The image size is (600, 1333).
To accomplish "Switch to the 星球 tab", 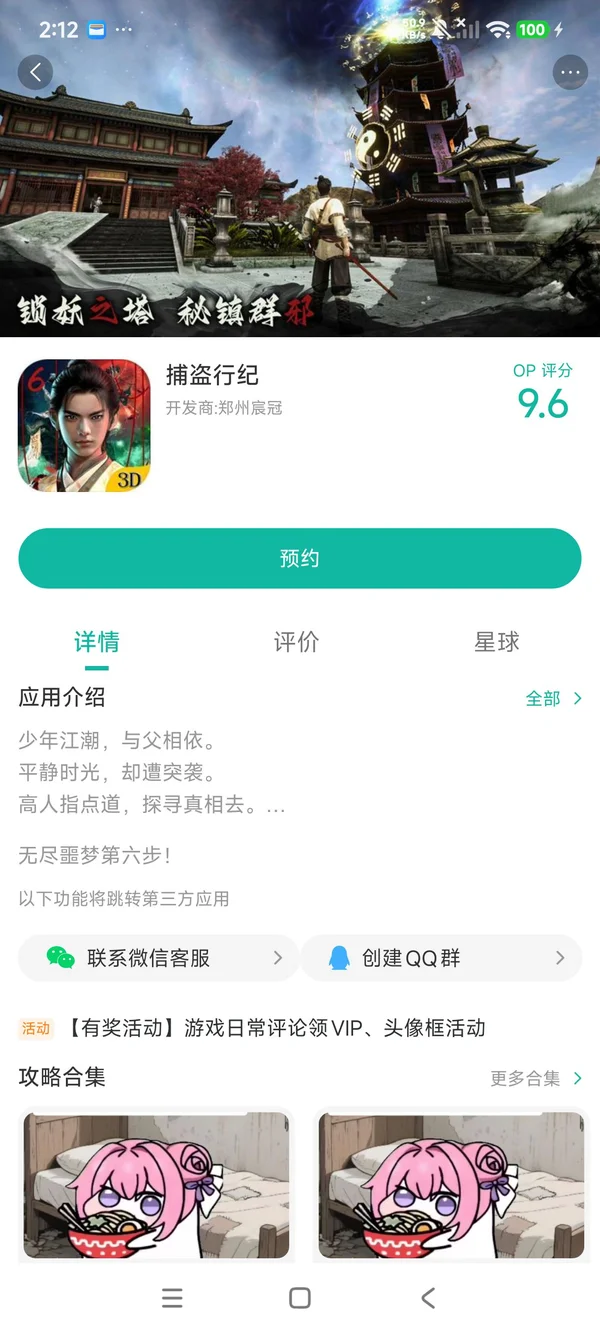I will (497, 642).
